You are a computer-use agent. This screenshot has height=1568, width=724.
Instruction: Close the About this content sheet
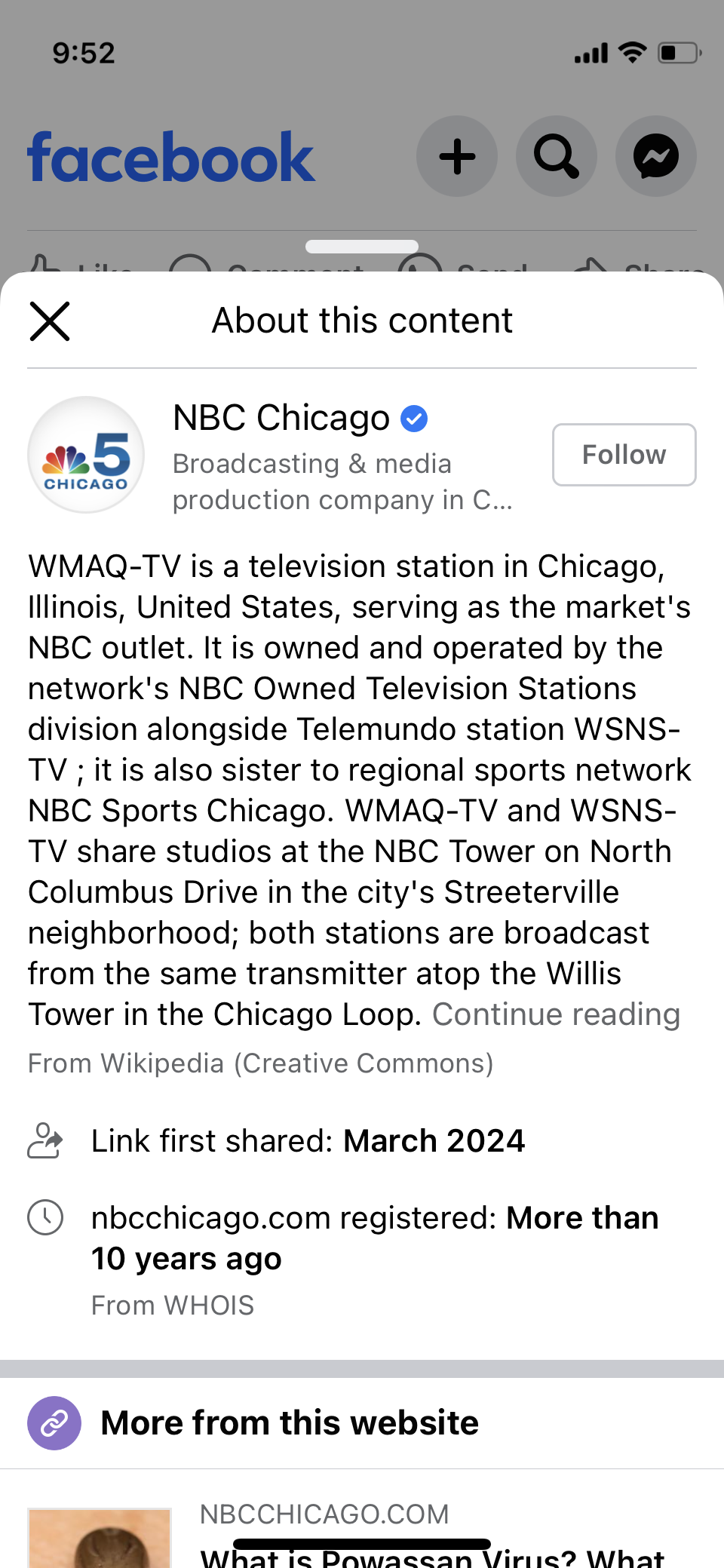coord(50,321)
